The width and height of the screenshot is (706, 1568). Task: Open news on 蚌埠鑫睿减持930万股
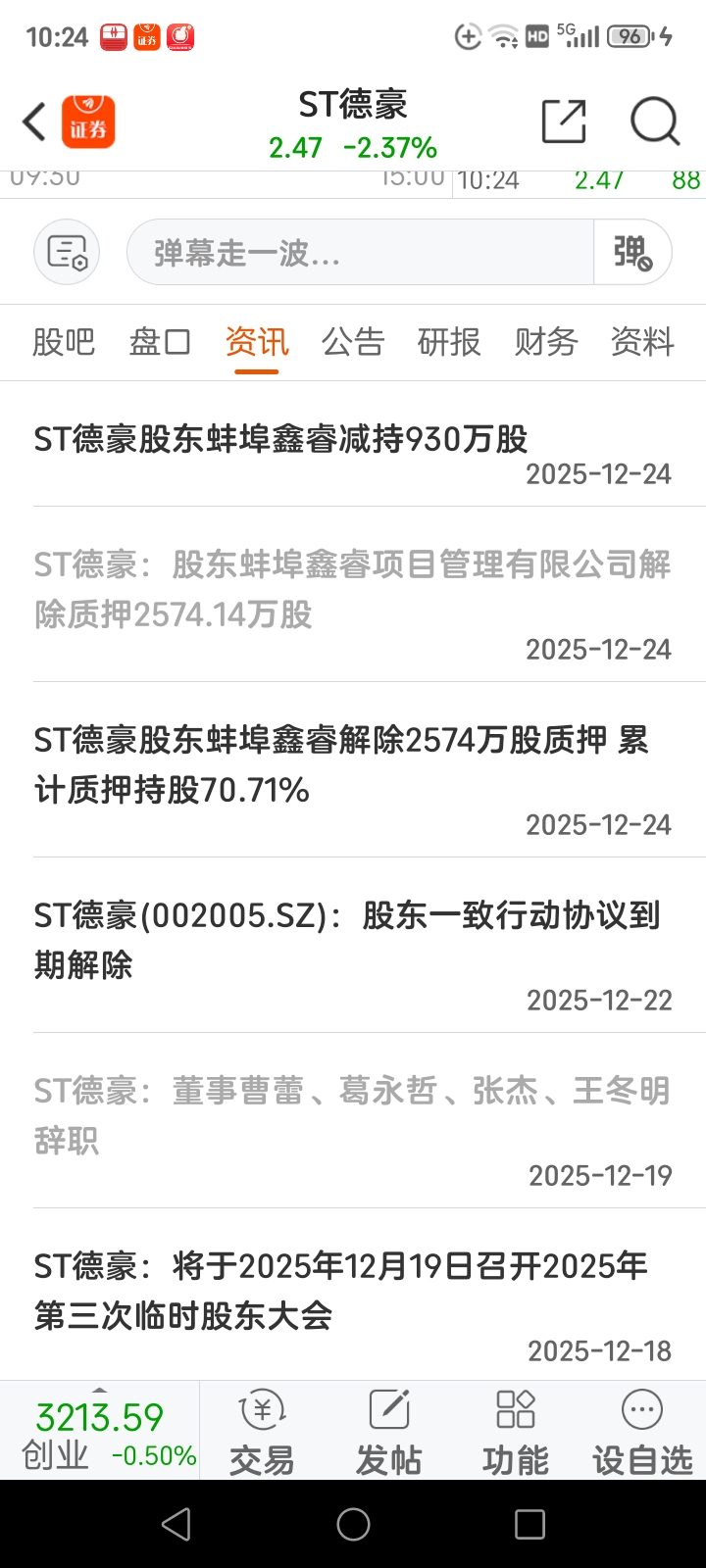click(x=281, y=440)
